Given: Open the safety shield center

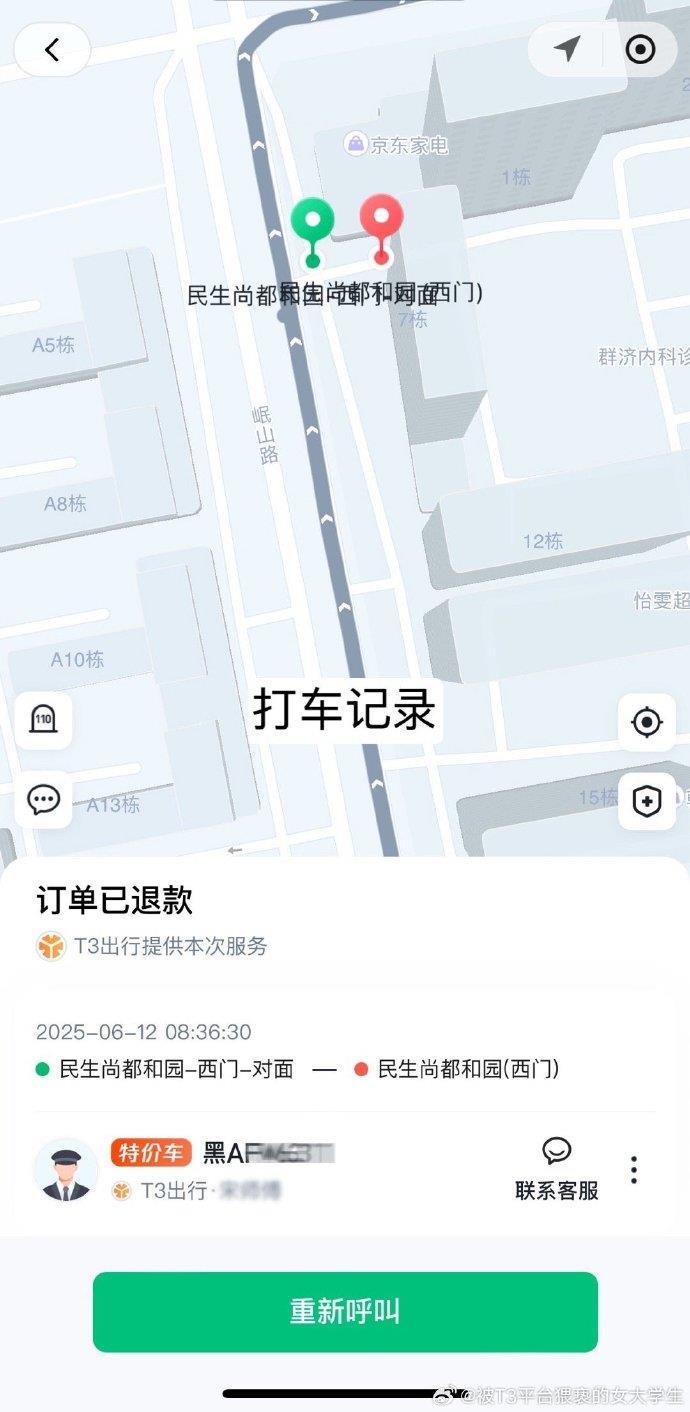Looking at the screenshot, I should point(647,801).
